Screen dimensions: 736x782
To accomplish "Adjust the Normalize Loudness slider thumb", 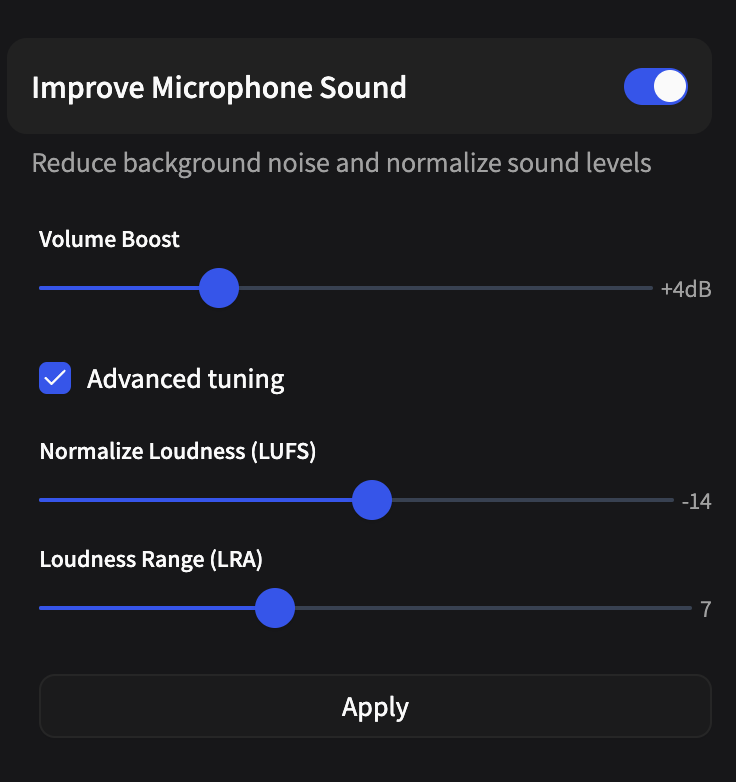I will 372,500.
